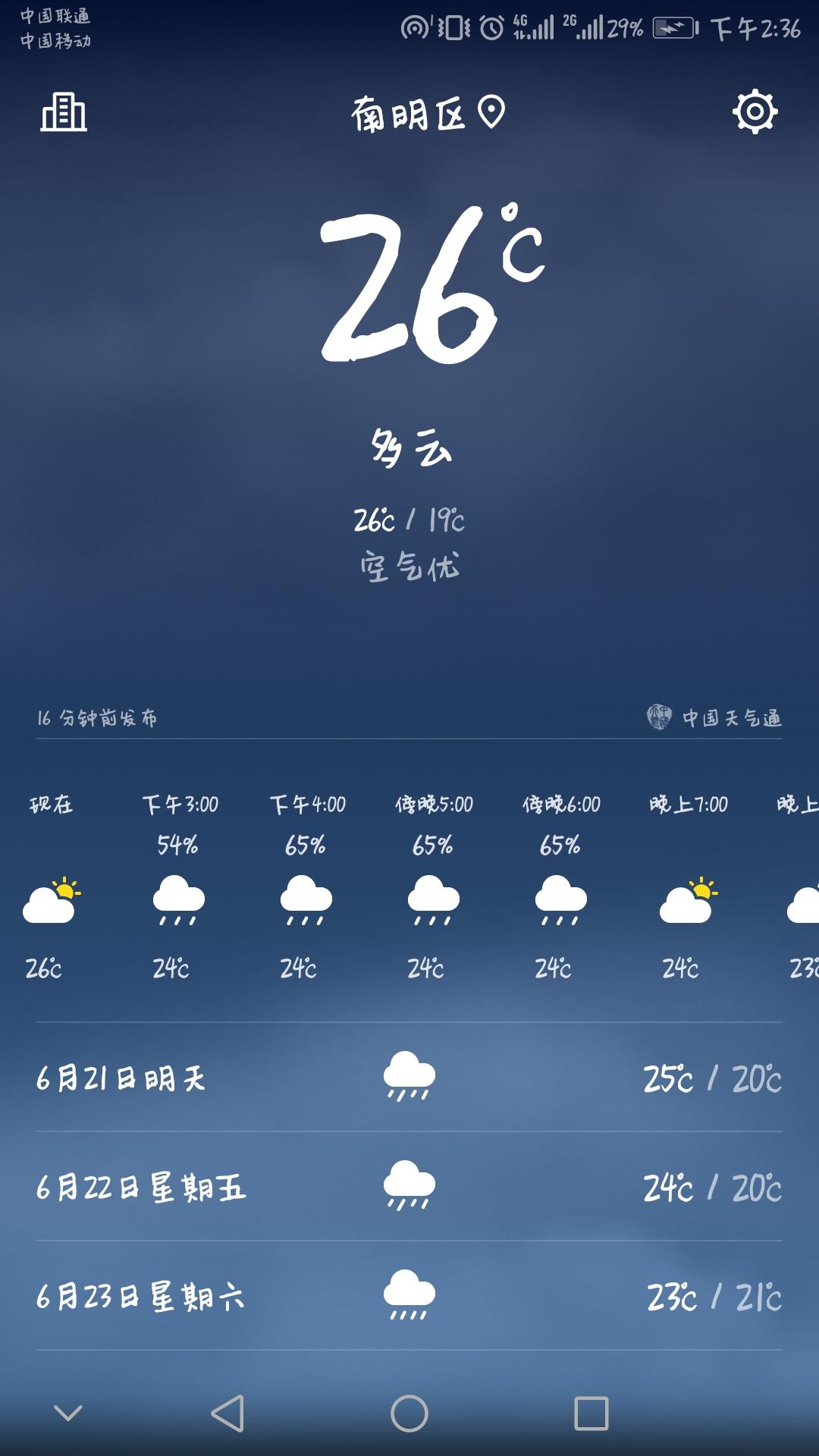Image resolution: width=819 pixels, height=1456 pixels.
Task: Open the city management building icon
Action: click(64, 113)
